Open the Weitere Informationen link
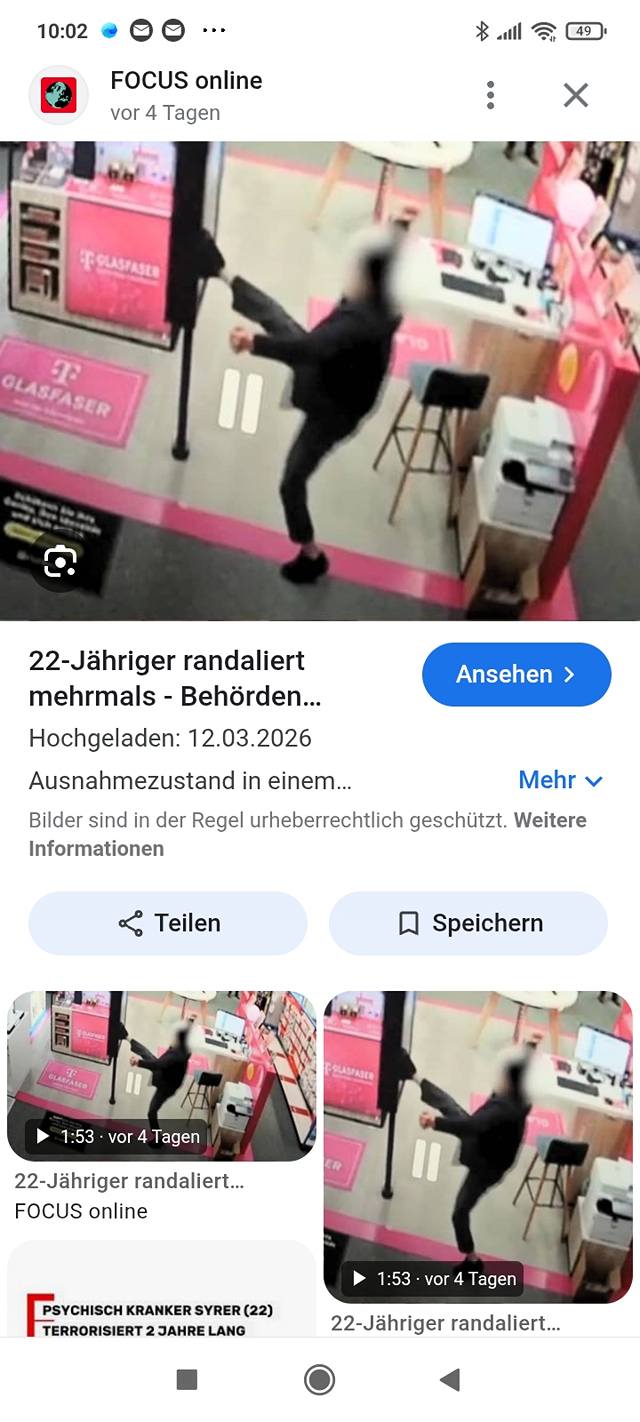This screenshot has height=1422, width=640. 96,848
